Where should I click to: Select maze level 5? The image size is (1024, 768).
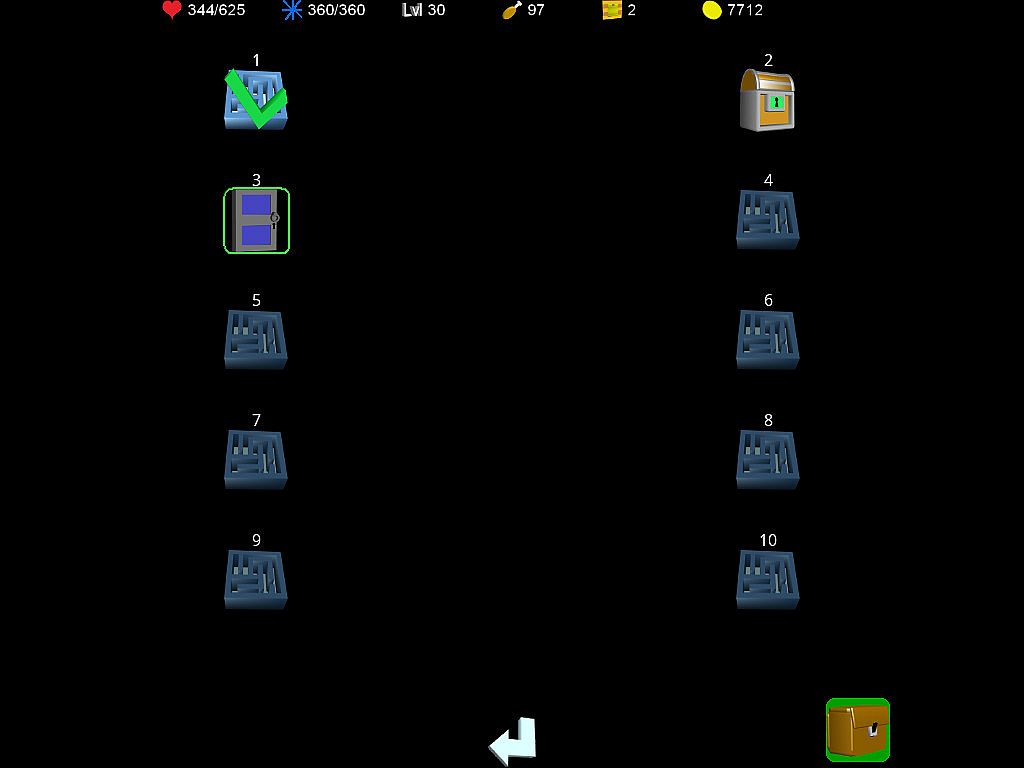click(x=256, y=339)
